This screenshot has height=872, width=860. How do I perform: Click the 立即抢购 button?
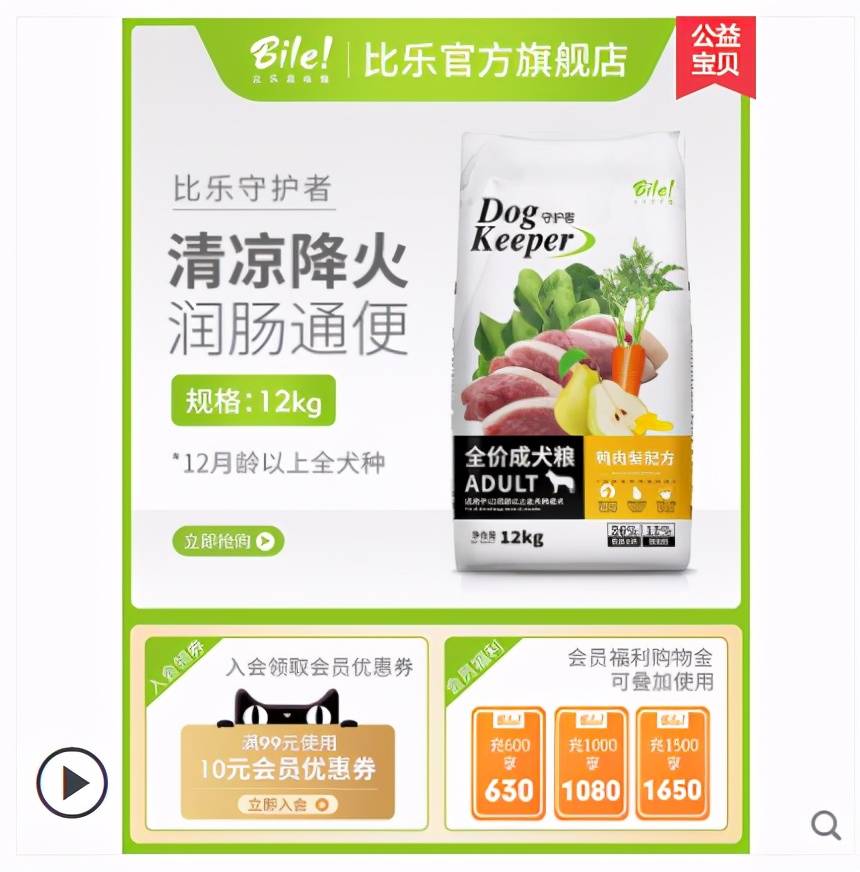pos(228,538)
